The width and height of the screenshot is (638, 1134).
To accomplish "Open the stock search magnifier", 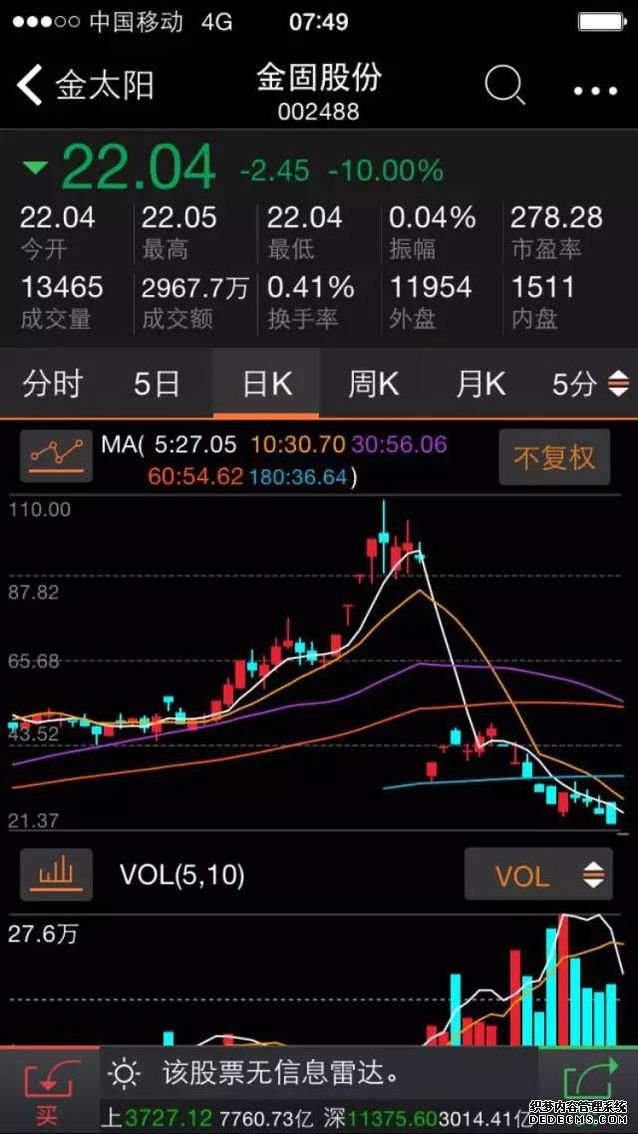I will click(505, 86).
